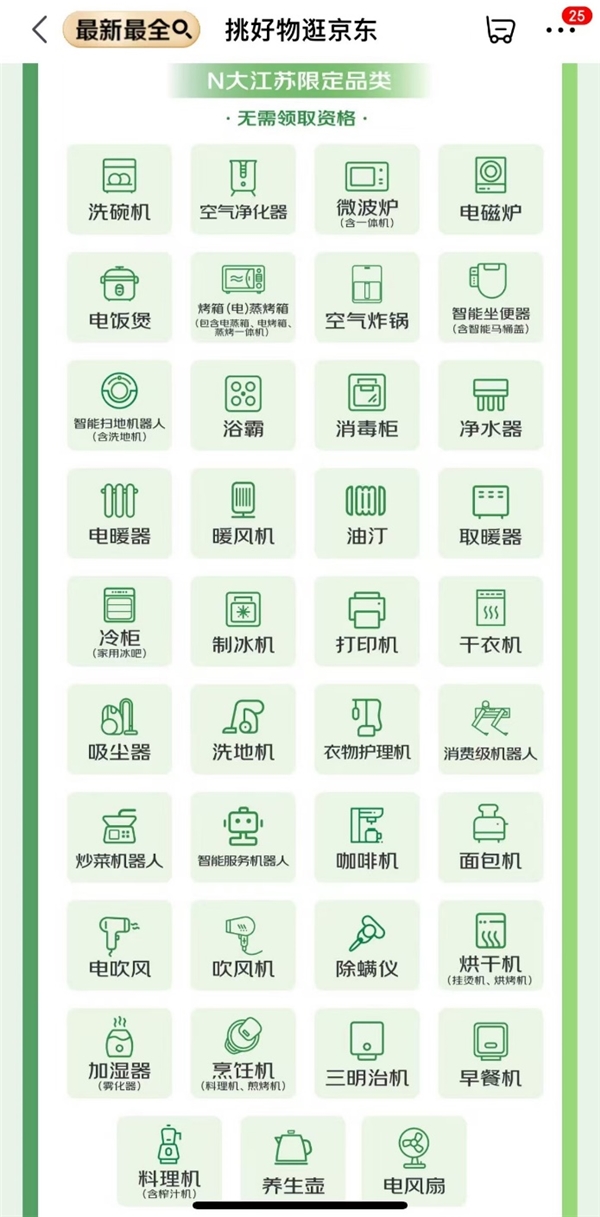Open the 电饭煲 category

click(119, 298)
